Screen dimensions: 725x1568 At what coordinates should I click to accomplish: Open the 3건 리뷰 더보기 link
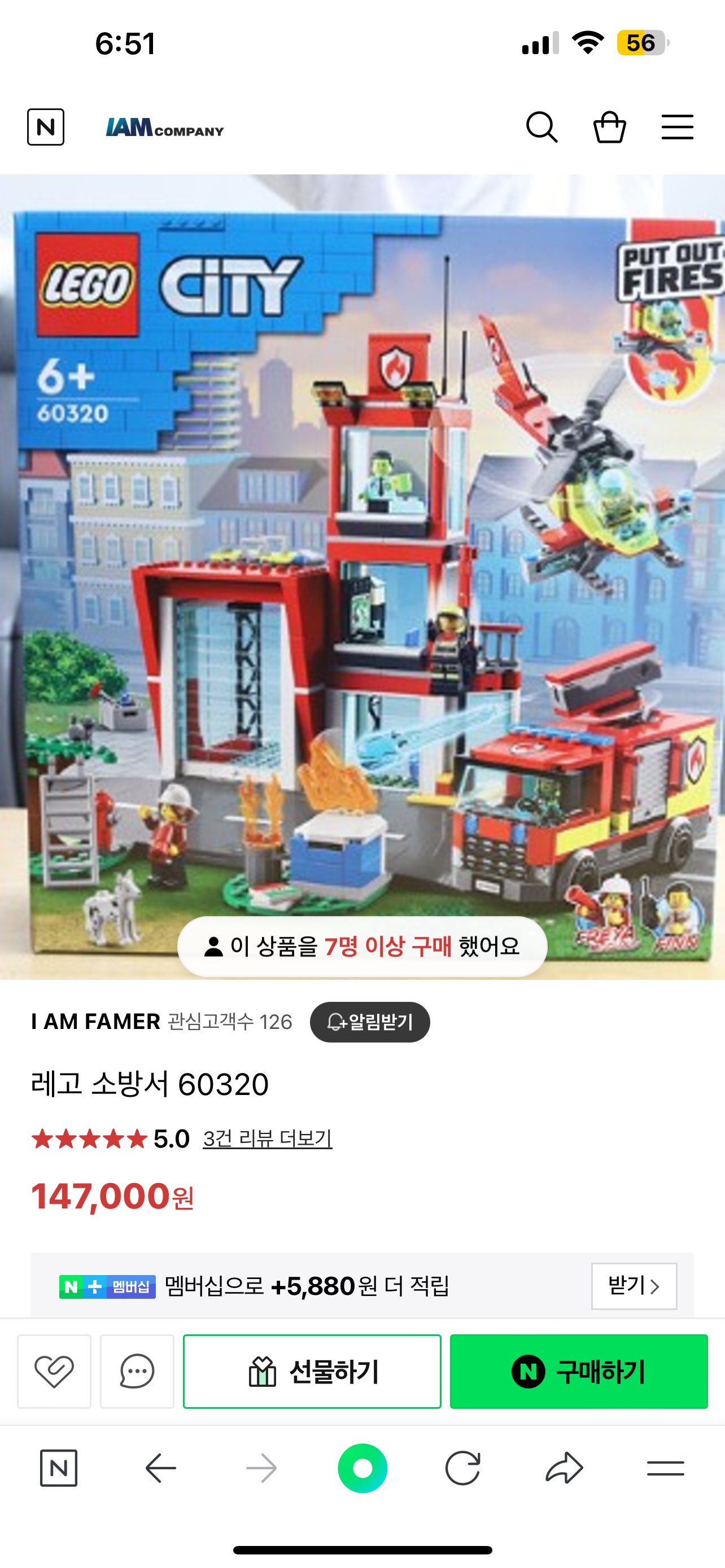click(267, 1138)
